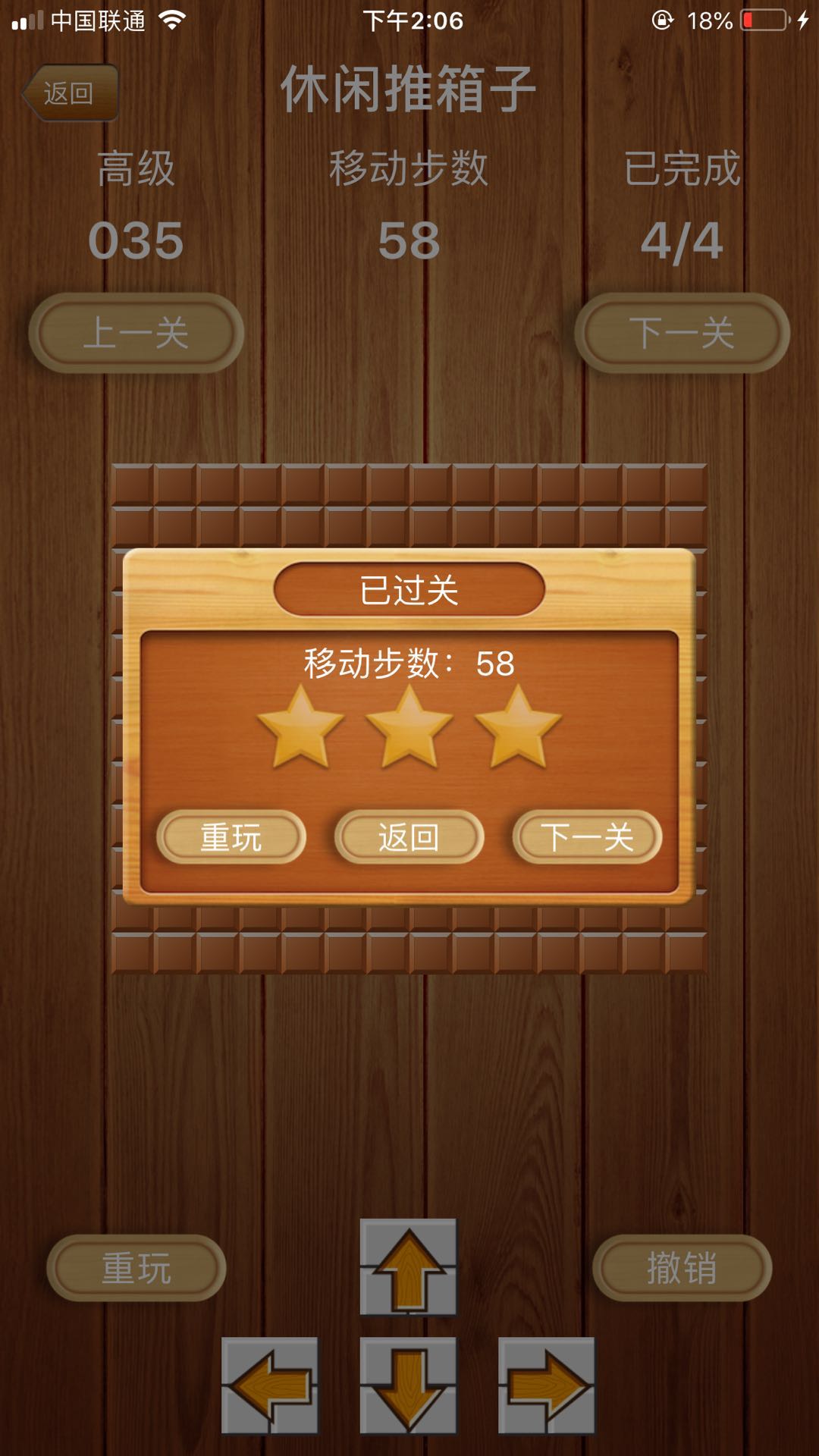
Task: Tap 下一关 in the level-complete dialog
Action: pos(587,837)
